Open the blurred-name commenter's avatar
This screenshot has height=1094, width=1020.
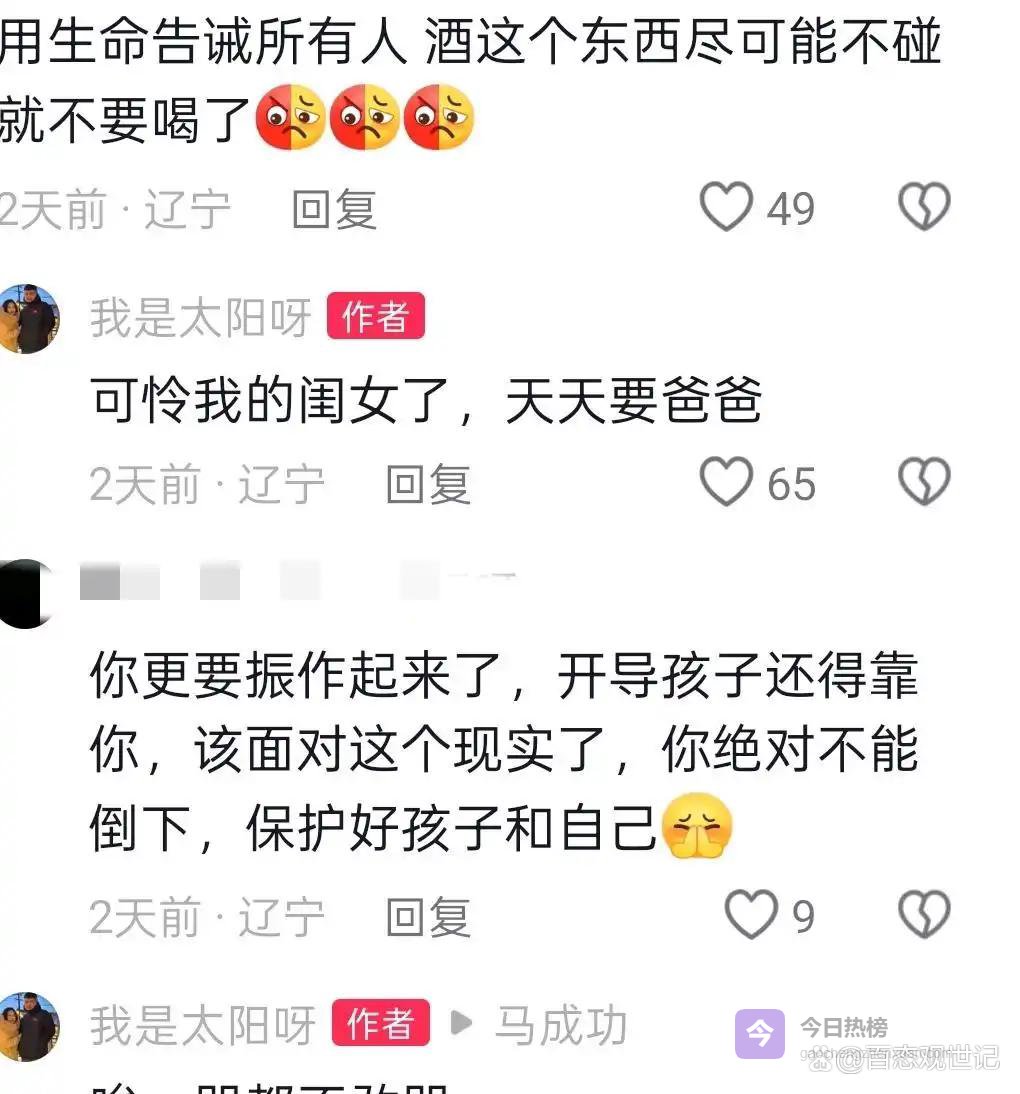[x=24, y=594]
